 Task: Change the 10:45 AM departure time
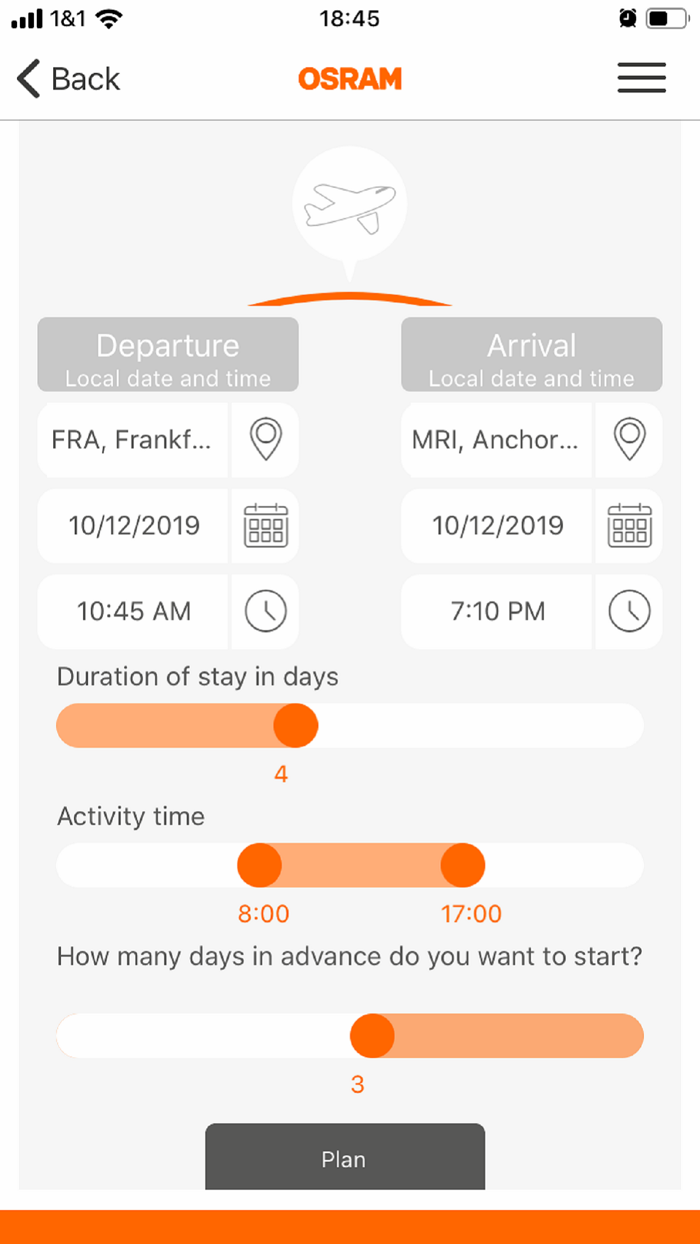click(x=133, y=612)
